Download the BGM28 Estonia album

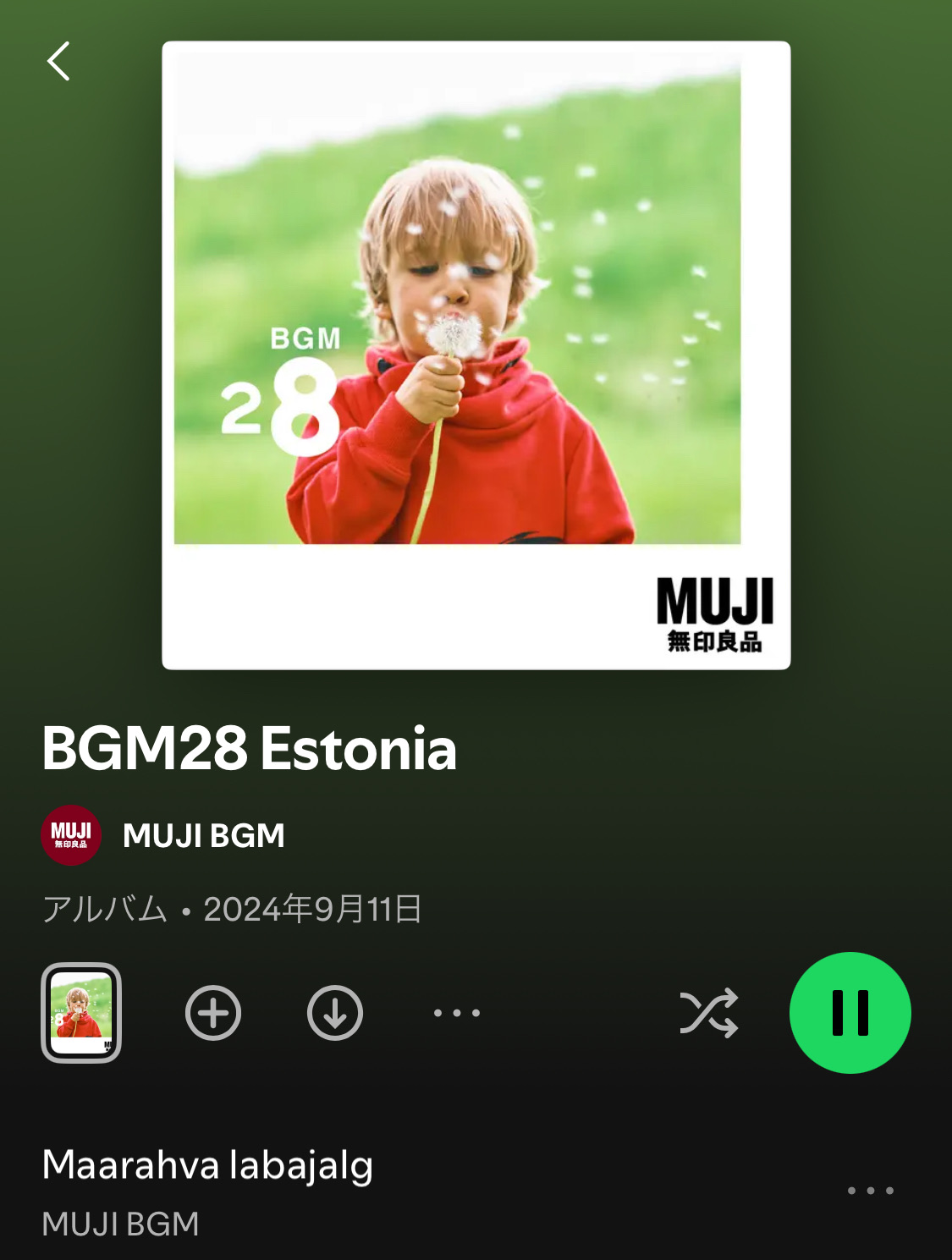[335, 1012]
